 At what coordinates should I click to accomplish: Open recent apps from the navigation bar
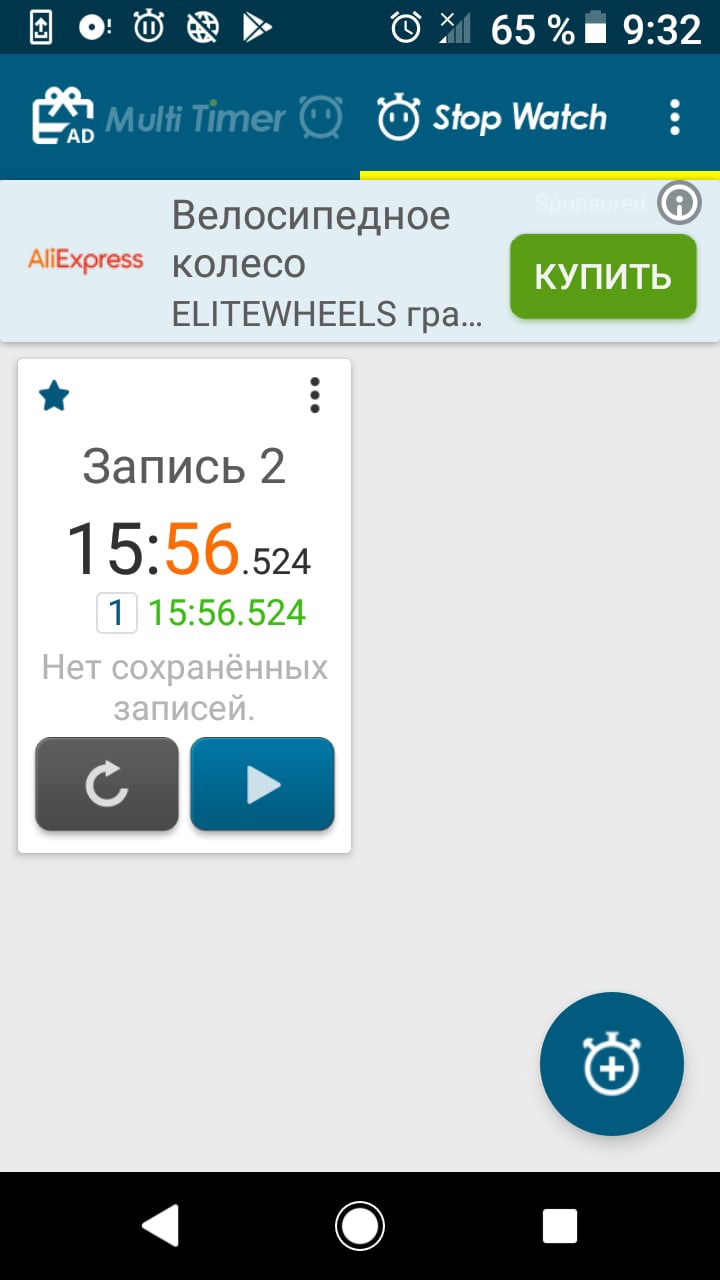(559, 1225)
